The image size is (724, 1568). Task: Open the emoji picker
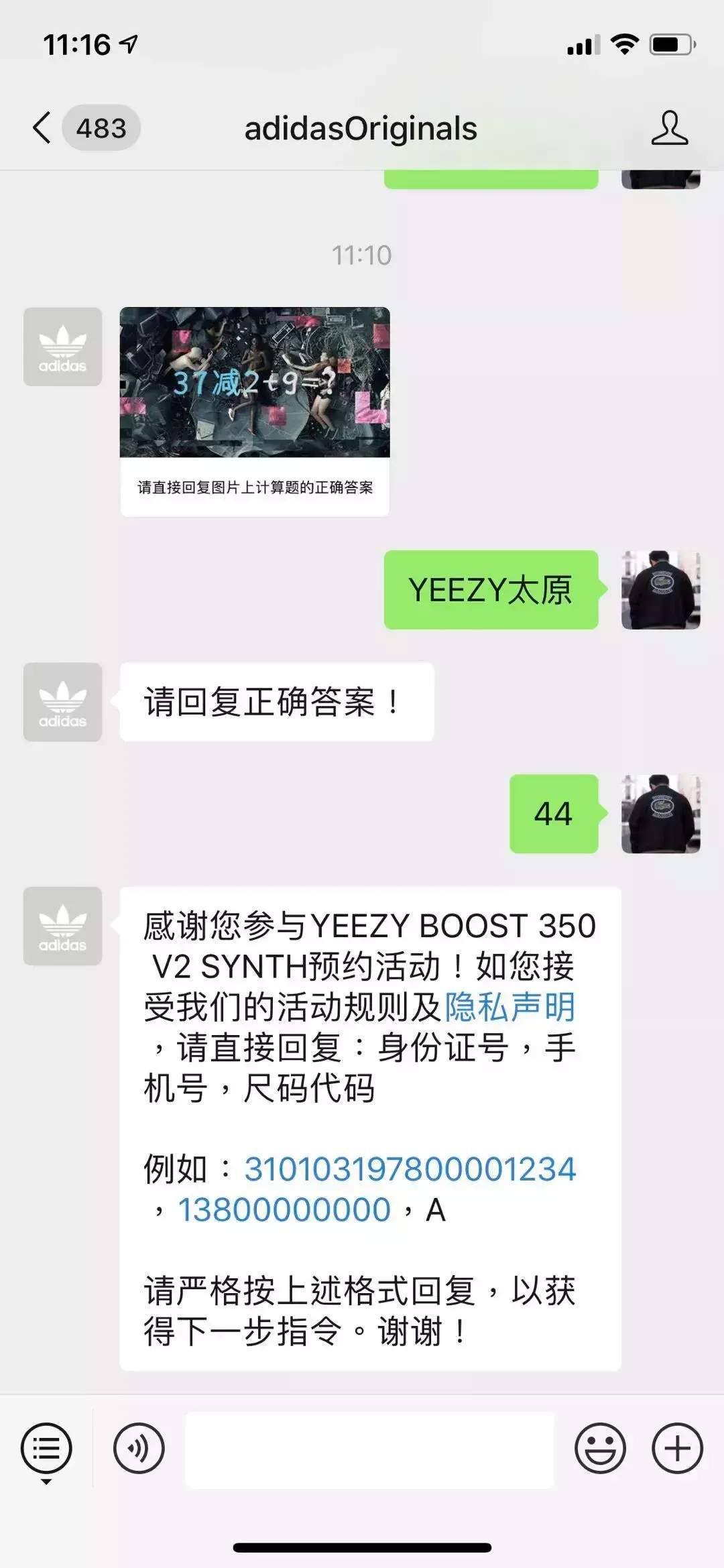pos(600,1448)
